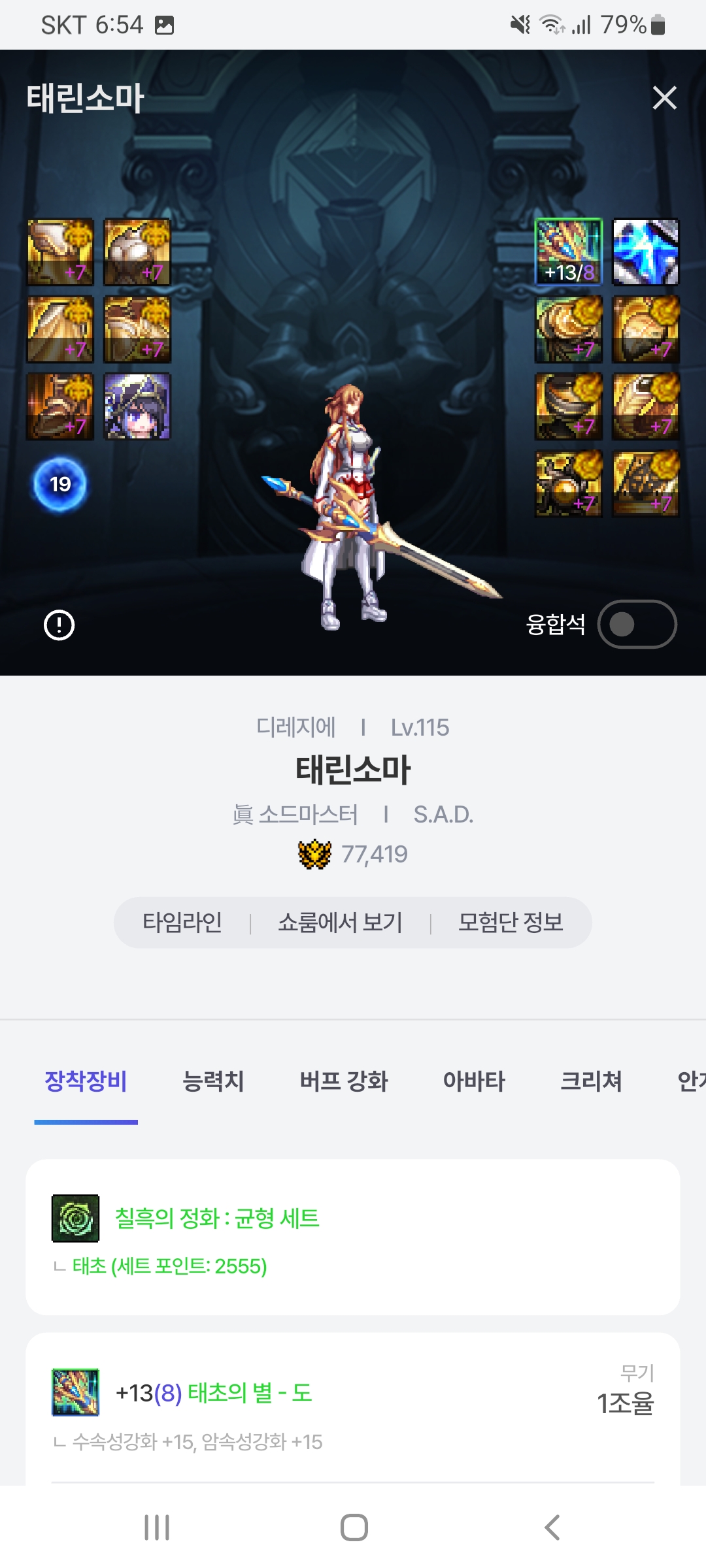
Task: Toggle the 융합석 switch
Action: coord(637,624)
